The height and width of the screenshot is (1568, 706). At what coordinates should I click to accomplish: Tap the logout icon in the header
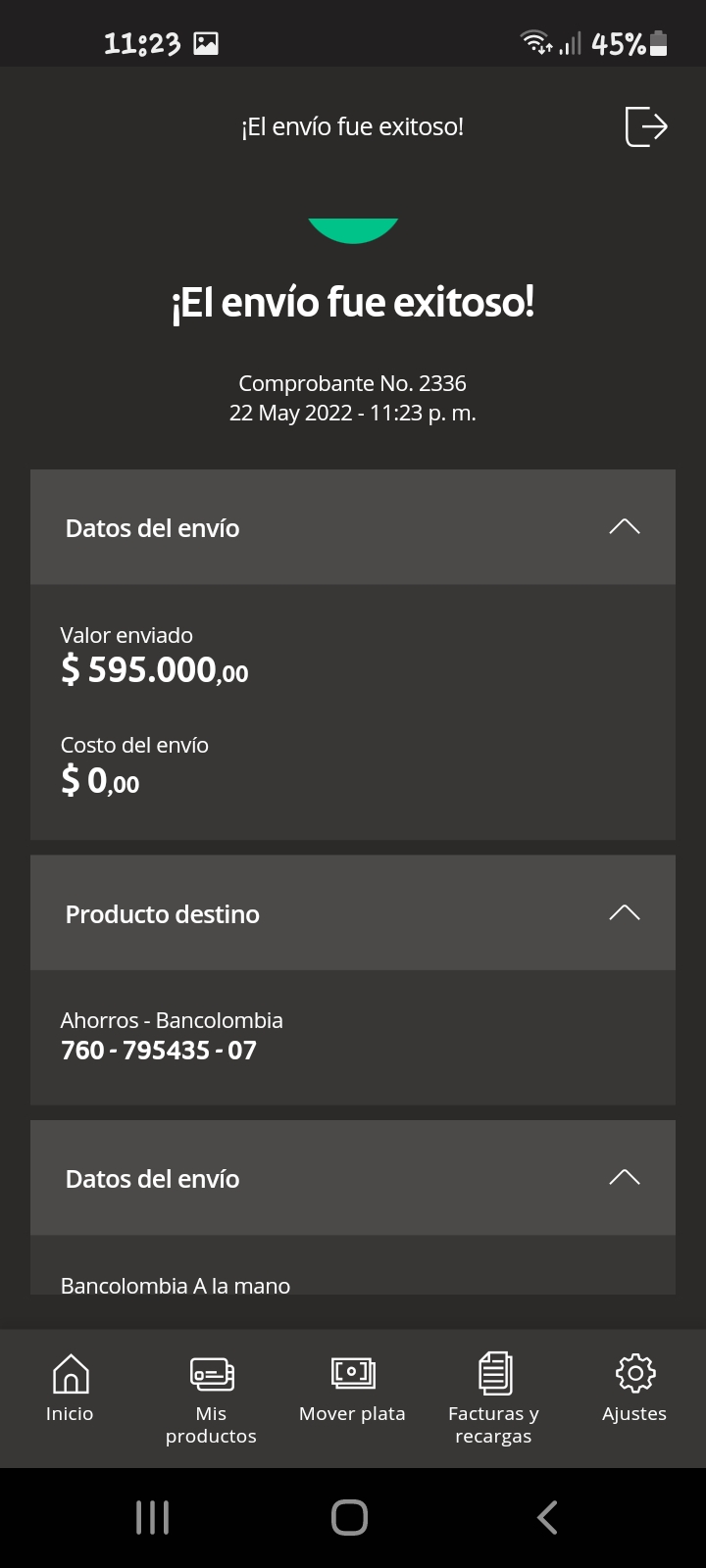(646, 126)
